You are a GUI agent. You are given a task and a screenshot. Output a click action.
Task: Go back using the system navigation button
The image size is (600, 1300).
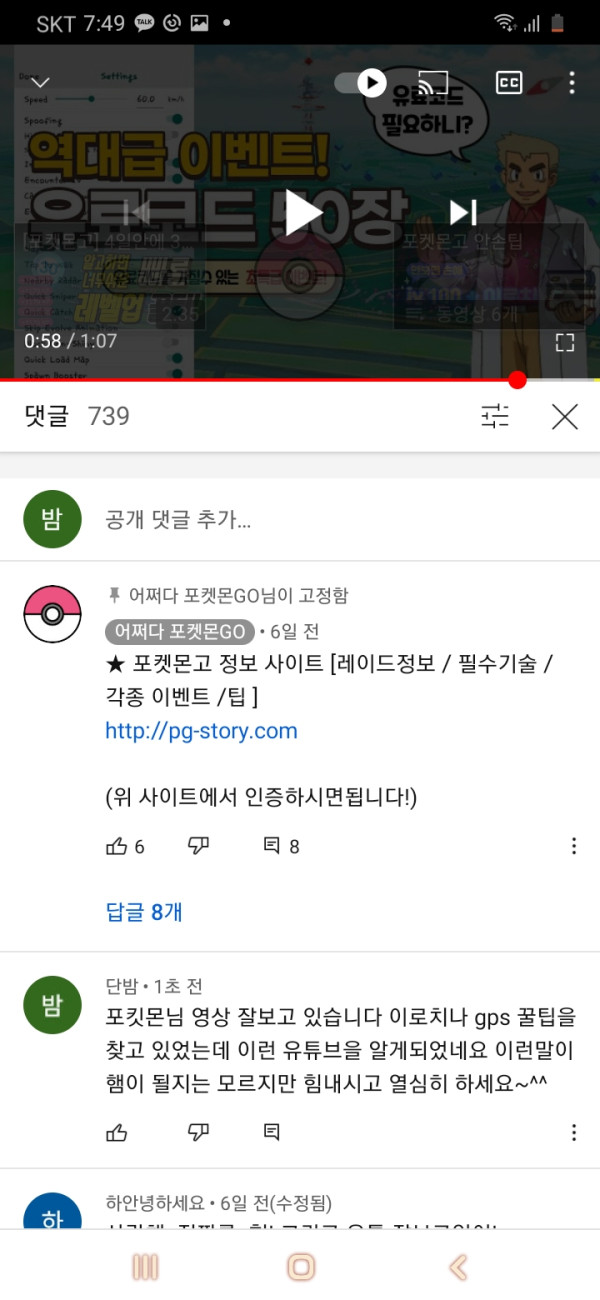(x=458, y=1267)
